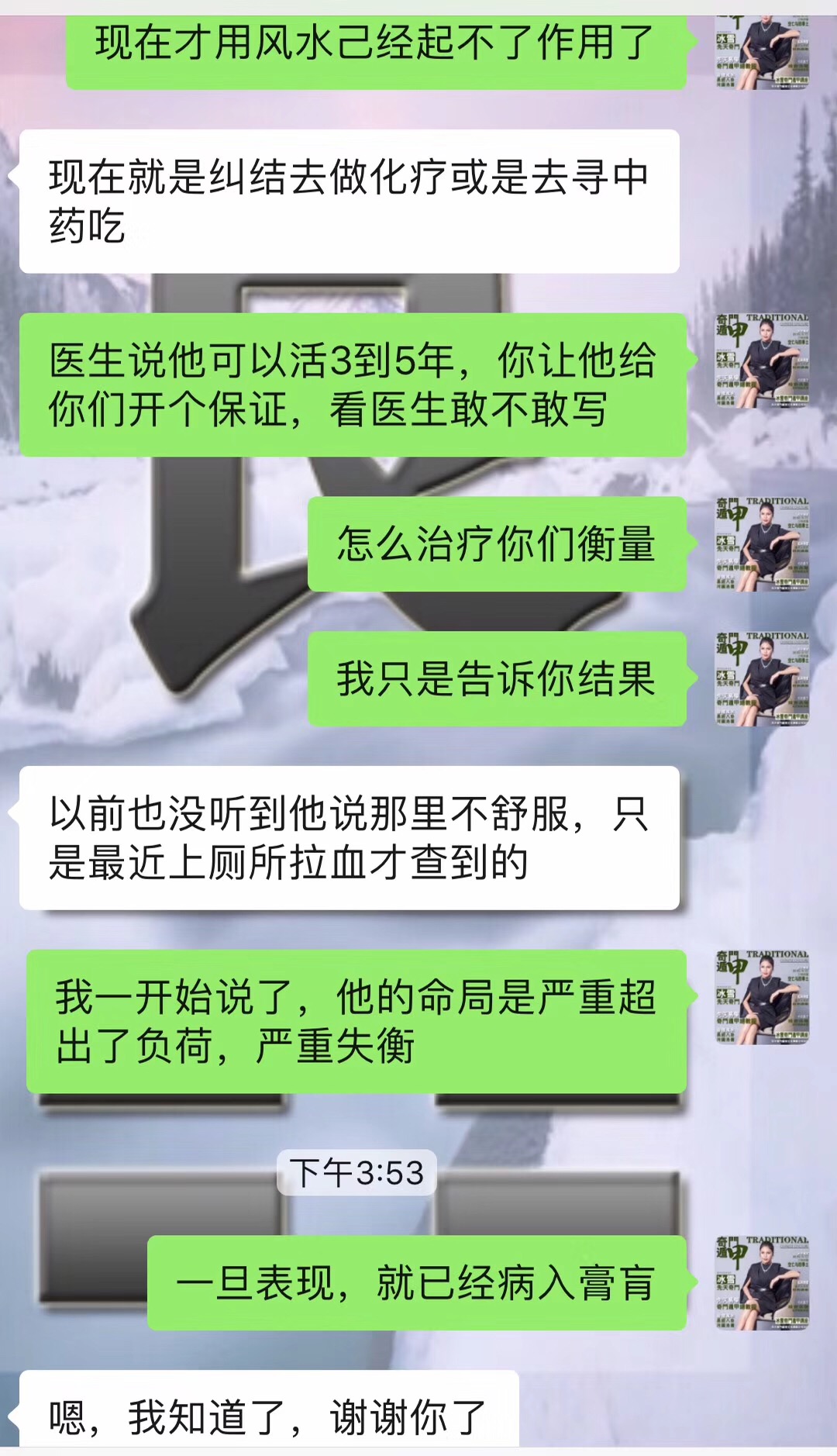Viewport: 837px width, 1456px height.
Task: Open avatar beside 我一开始说了 message
Action: tap(762, 997)
